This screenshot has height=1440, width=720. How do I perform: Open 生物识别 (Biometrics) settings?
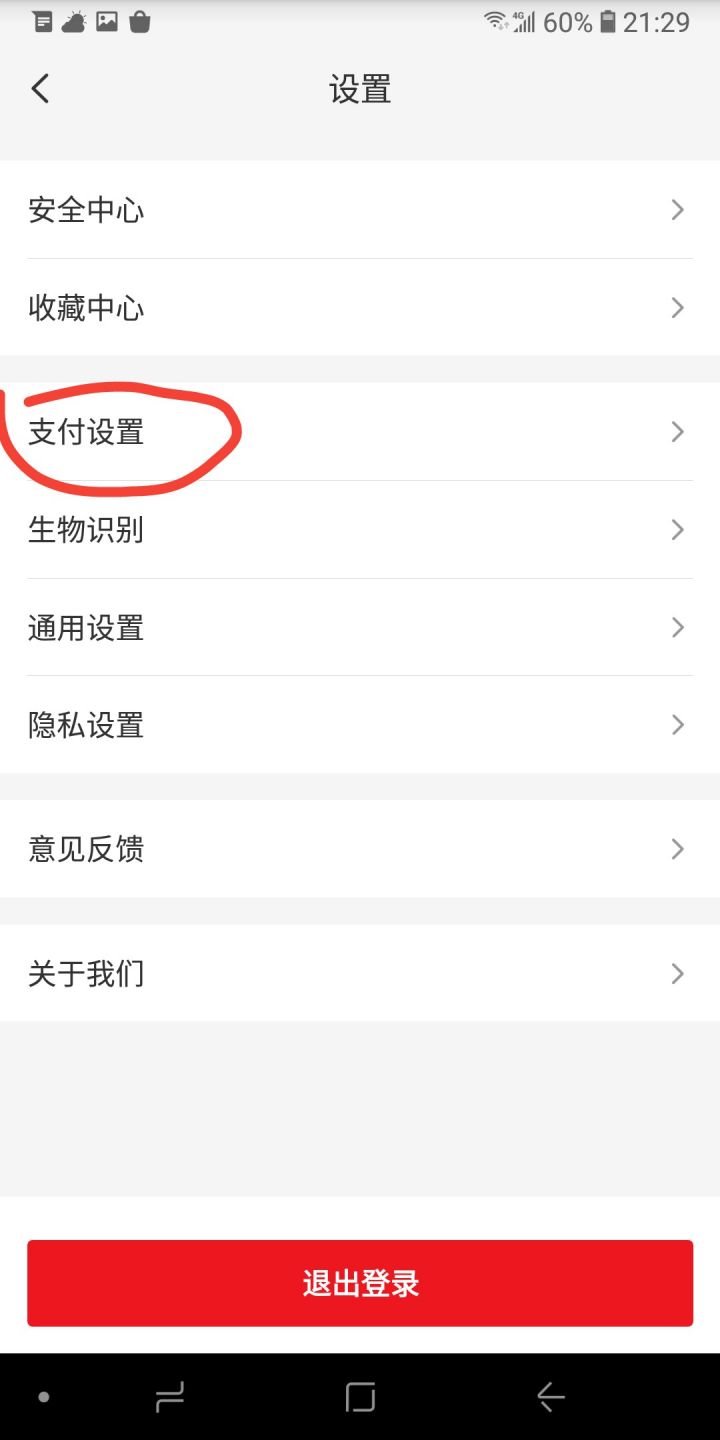(360, 530)
